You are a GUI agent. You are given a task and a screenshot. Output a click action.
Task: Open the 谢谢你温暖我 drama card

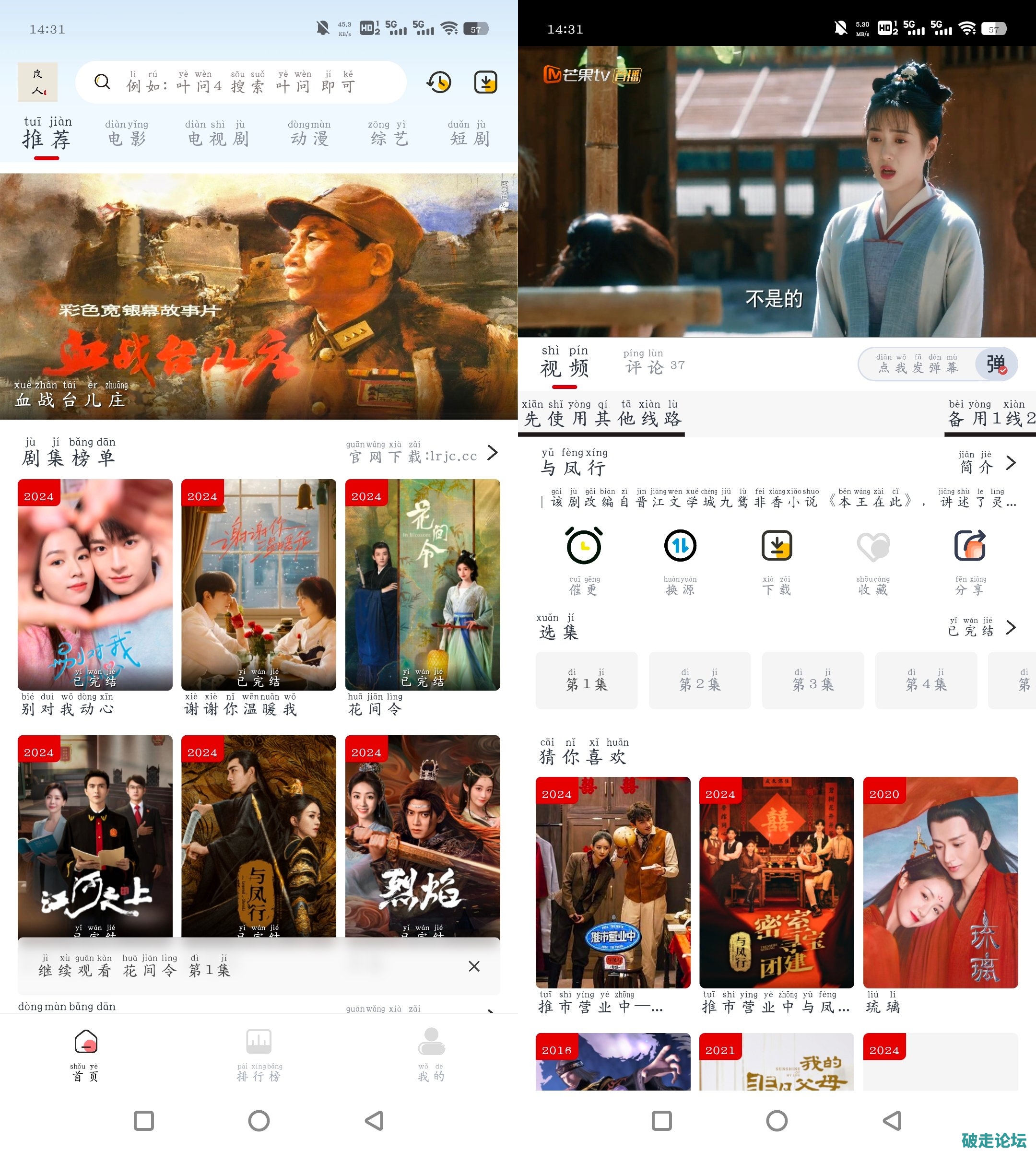click(x=259, y=587)
